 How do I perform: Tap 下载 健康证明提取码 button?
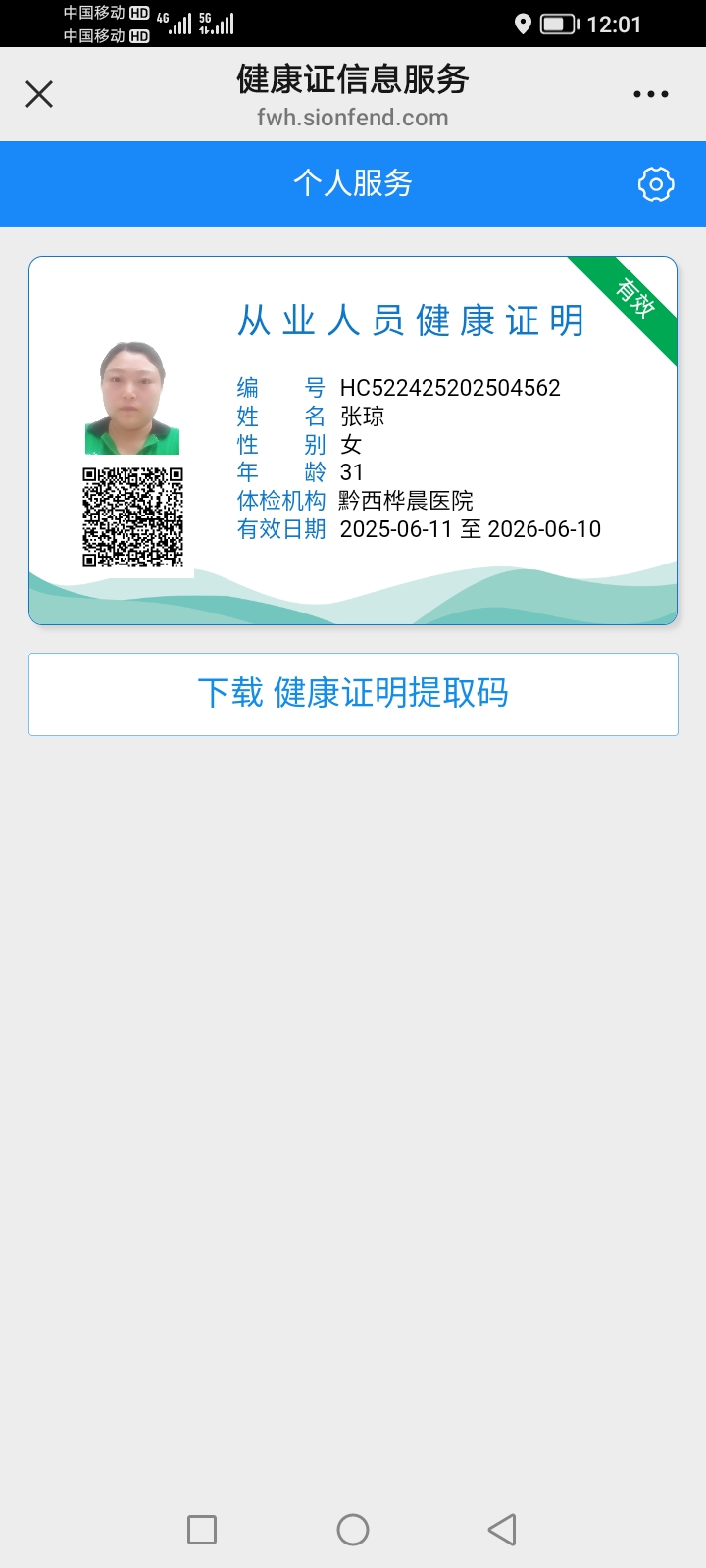tap(353, 694)
